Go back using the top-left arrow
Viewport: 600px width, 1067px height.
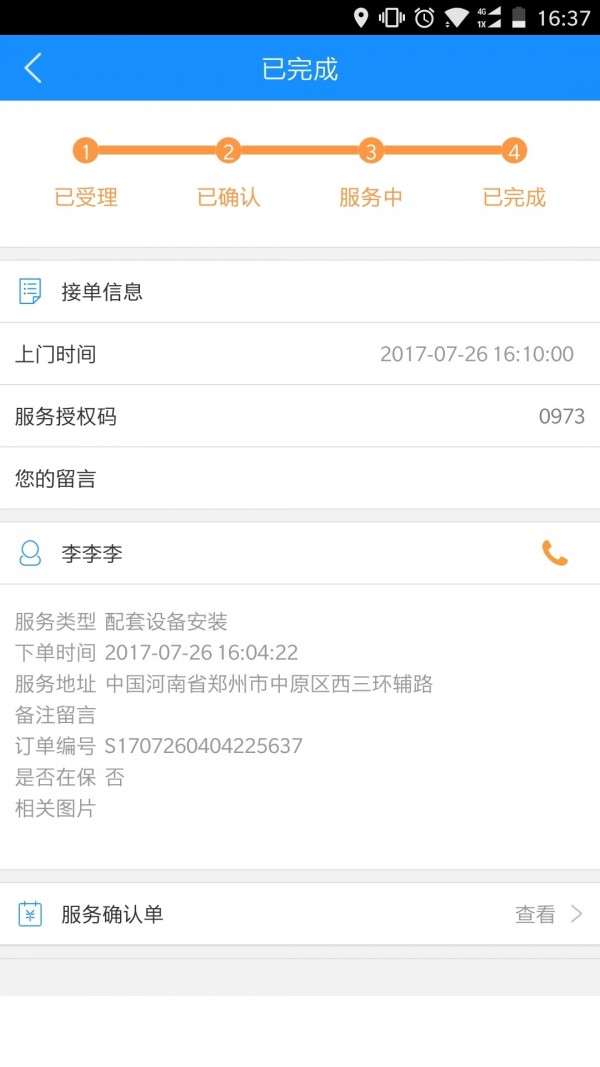click(x=33, y=69)
